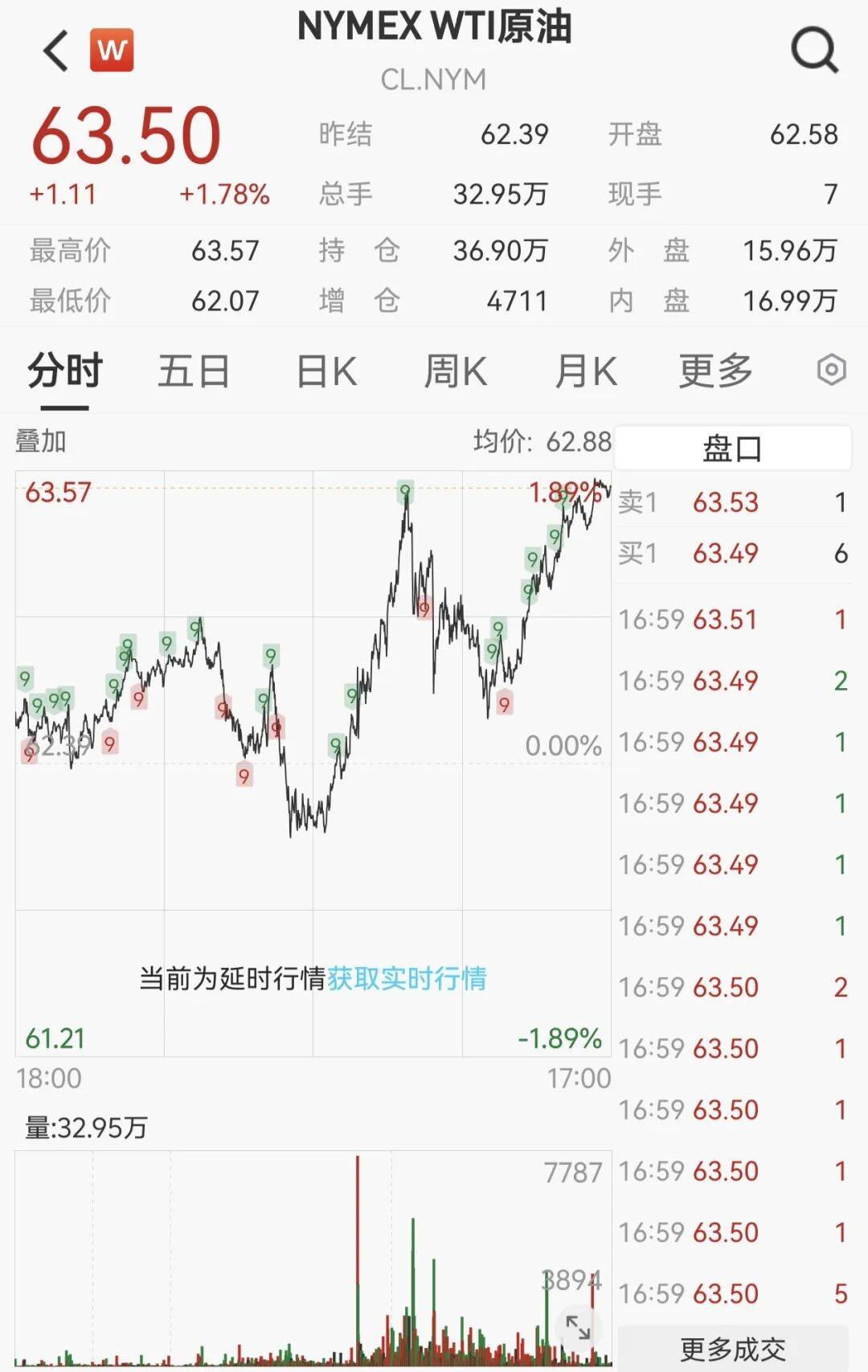Open the 更多 chart options
Viewport: 868px width, 1372px height.
pyautogui.click(x=715, y=372)
